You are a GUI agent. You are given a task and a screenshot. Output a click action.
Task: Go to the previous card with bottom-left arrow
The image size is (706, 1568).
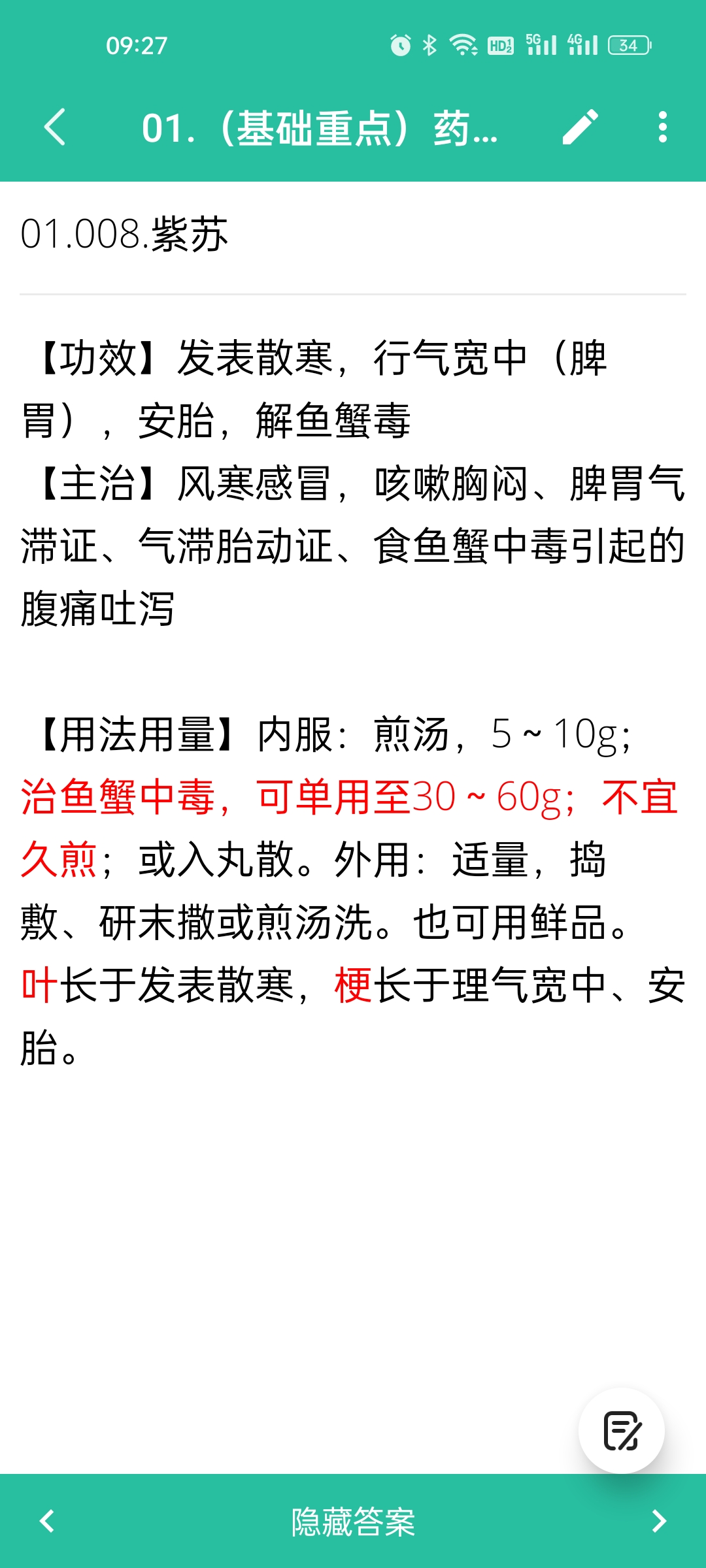click(47, 1521)
